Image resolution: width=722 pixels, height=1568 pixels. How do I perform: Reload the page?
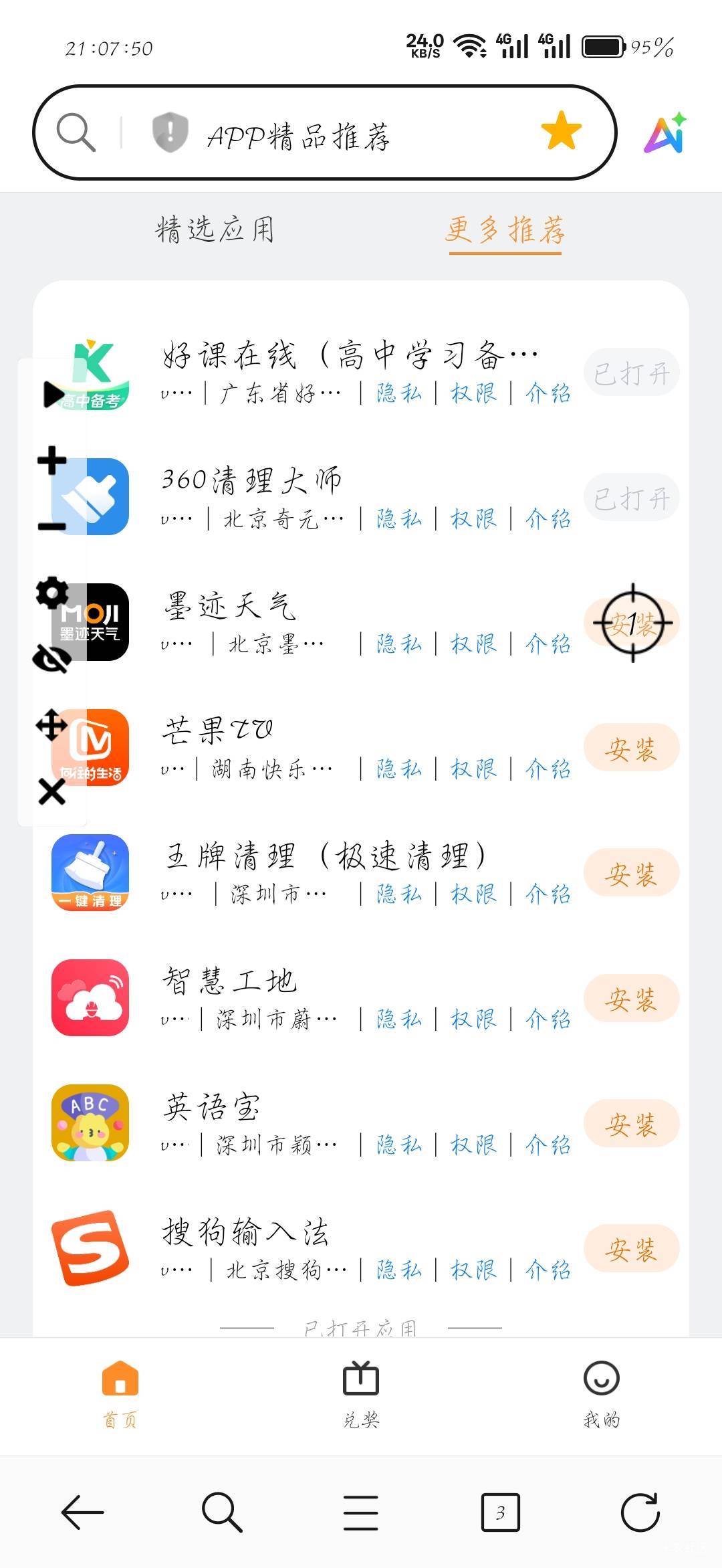pyautogui.click(x=640, y=1512)
